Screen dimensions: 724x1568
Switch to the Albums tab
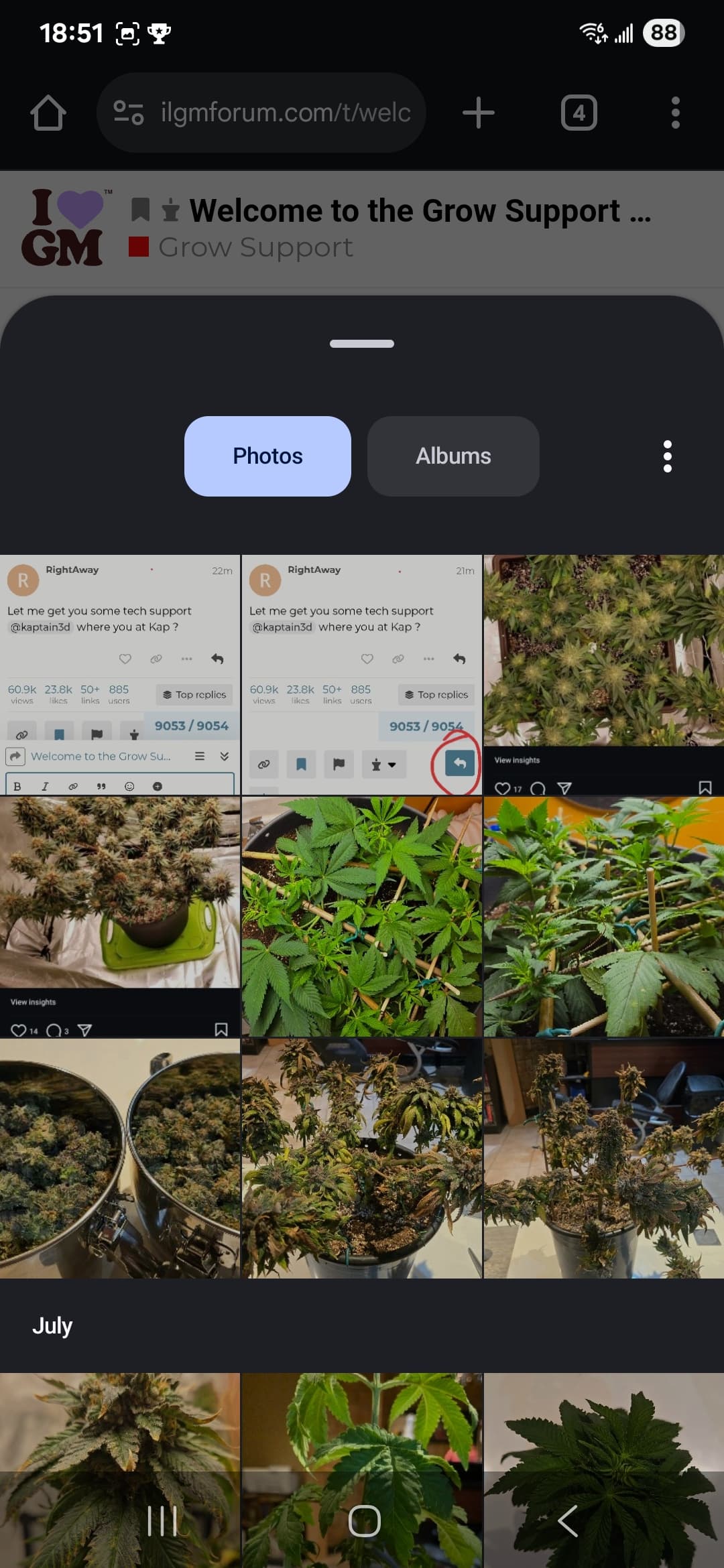pyautogui.click(x=453, y=456)
